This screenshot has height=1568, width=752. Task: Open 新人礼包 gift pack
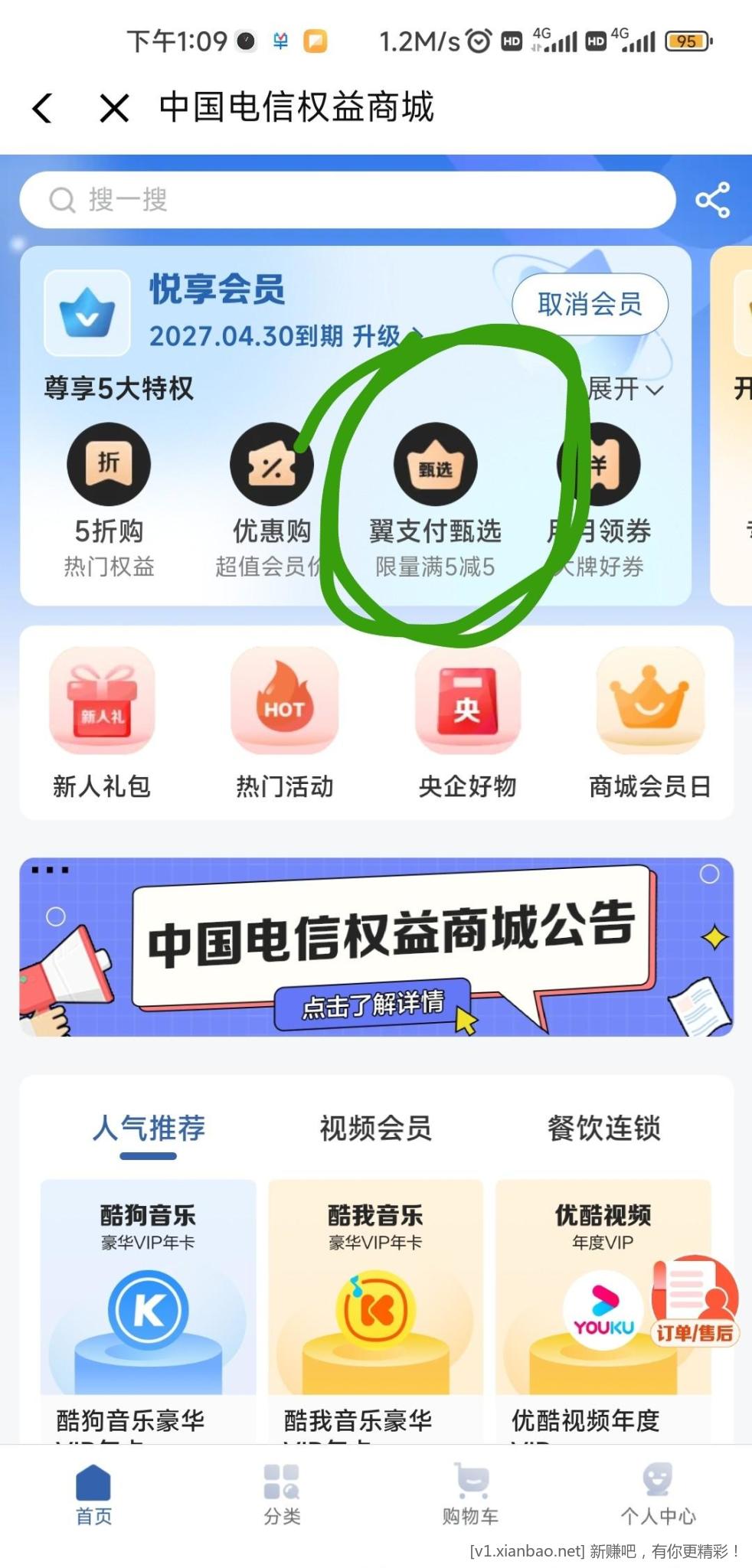pos(102,724)
